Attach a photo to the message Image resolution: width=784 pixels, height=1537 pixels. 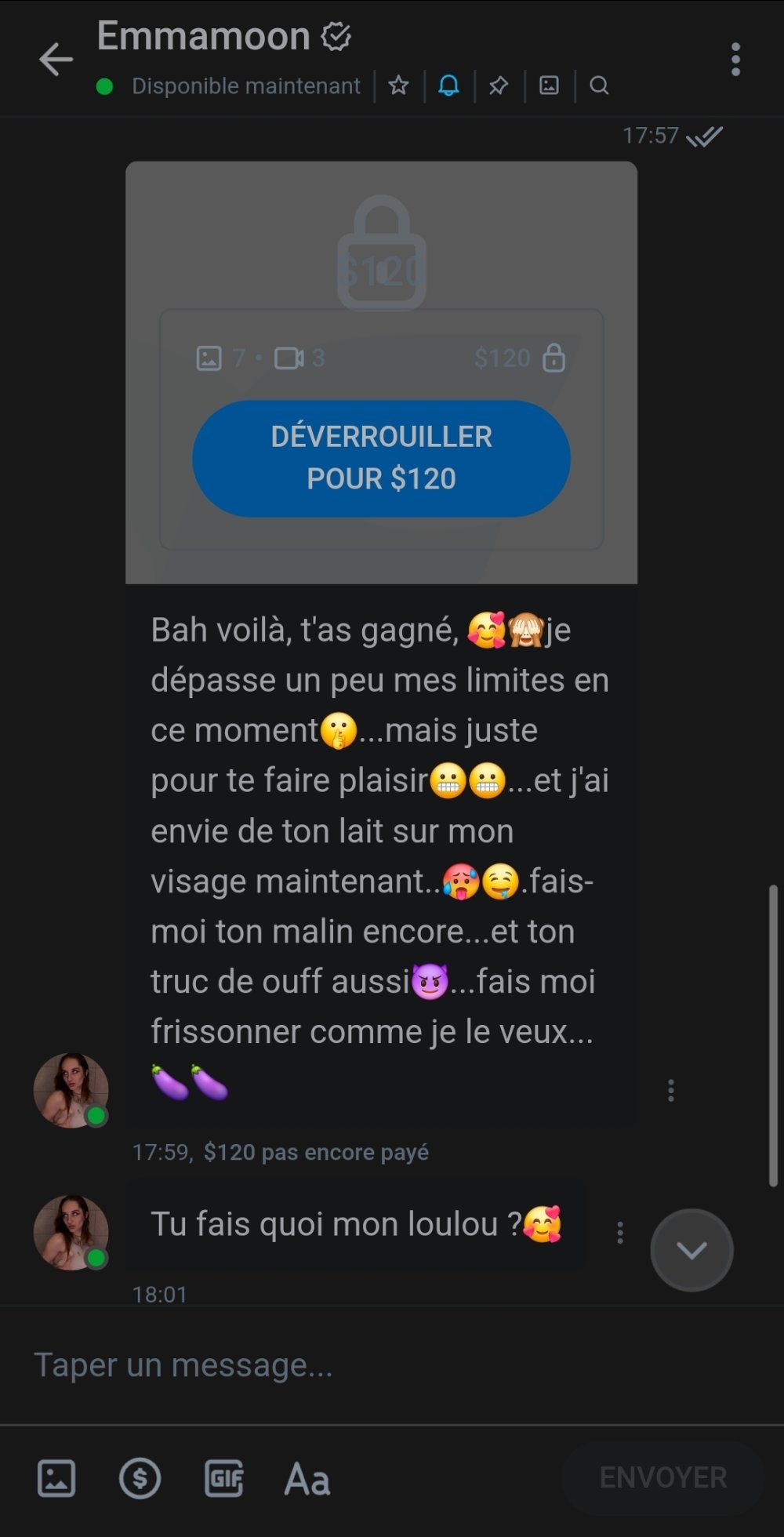tap(56, 1478)
